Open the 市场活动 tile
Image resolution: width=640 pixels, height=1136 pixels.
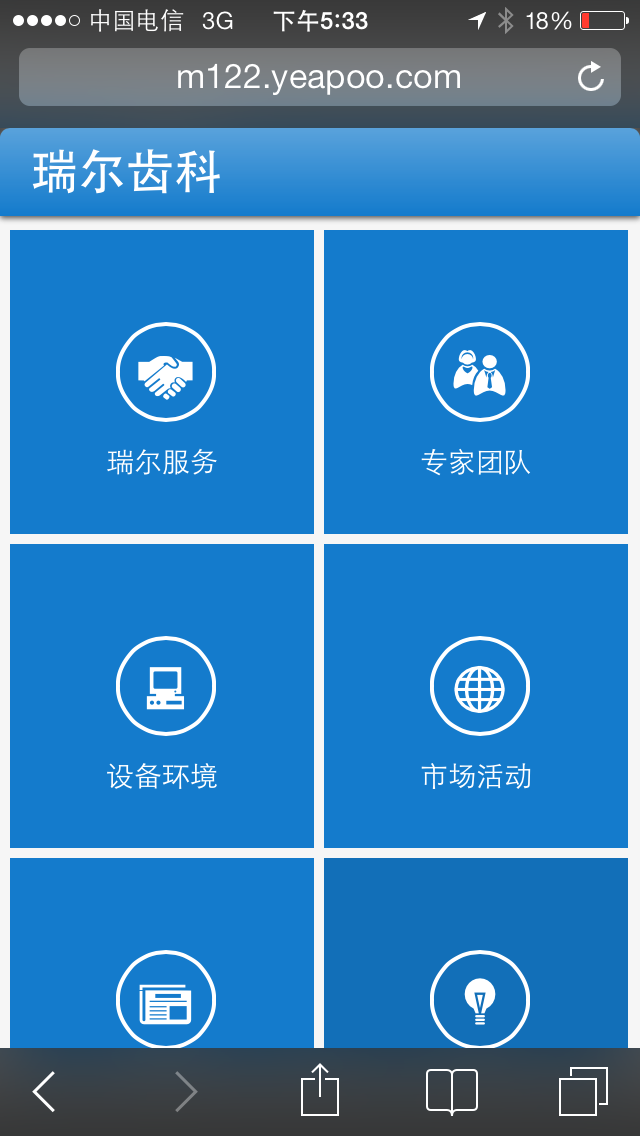(476, 696)
